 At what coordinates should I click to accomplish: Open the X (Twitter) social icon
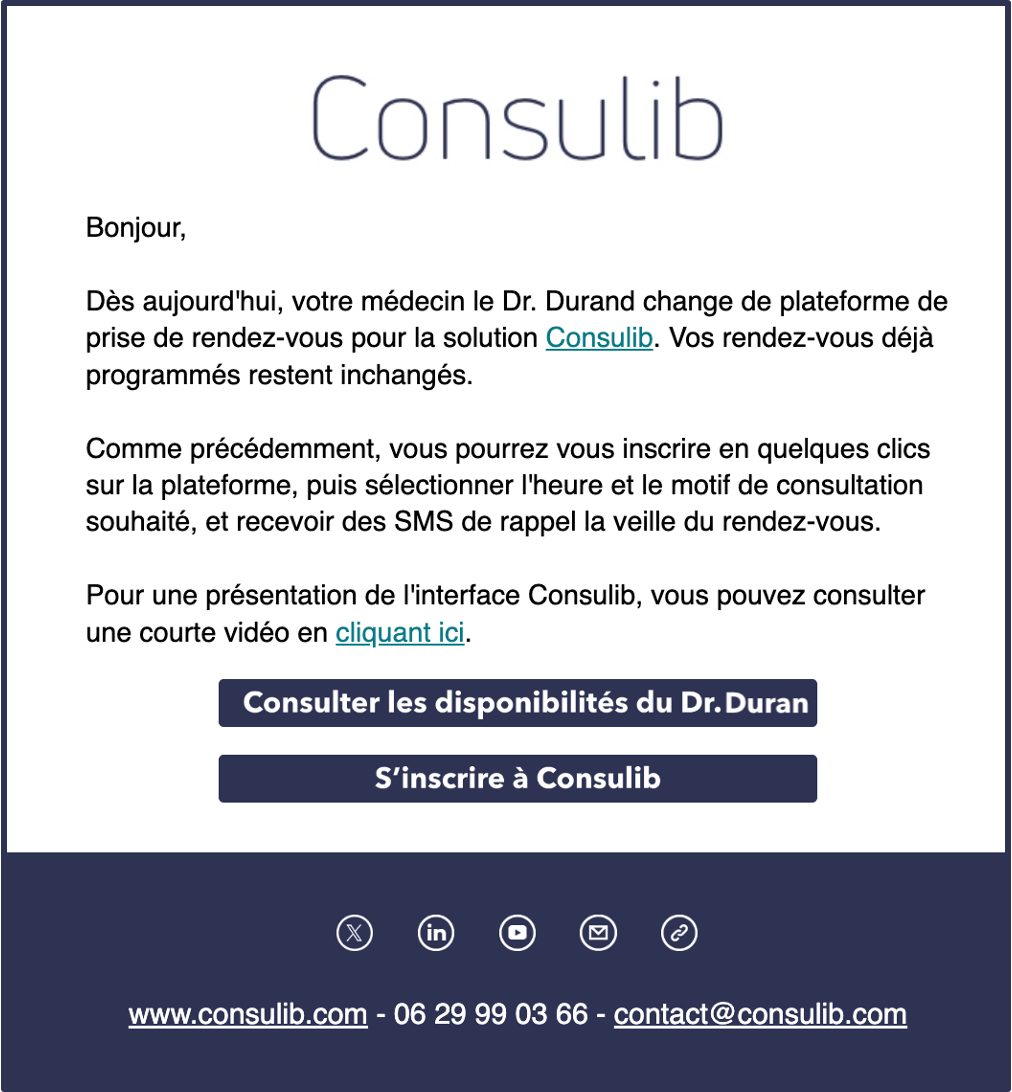tap(354, 933)
